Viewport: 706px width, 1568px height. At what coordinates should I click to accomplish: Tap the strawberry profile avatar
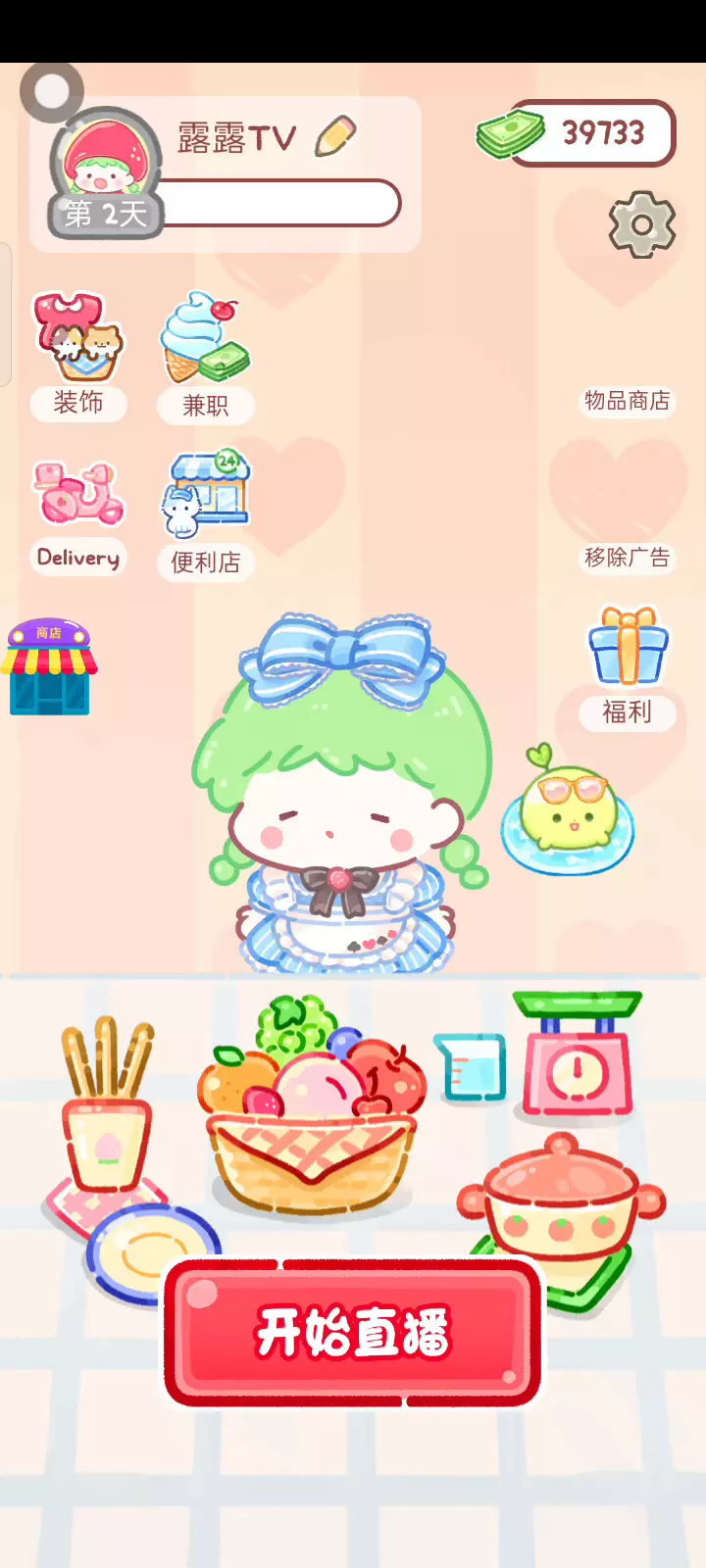pos(106,162)
